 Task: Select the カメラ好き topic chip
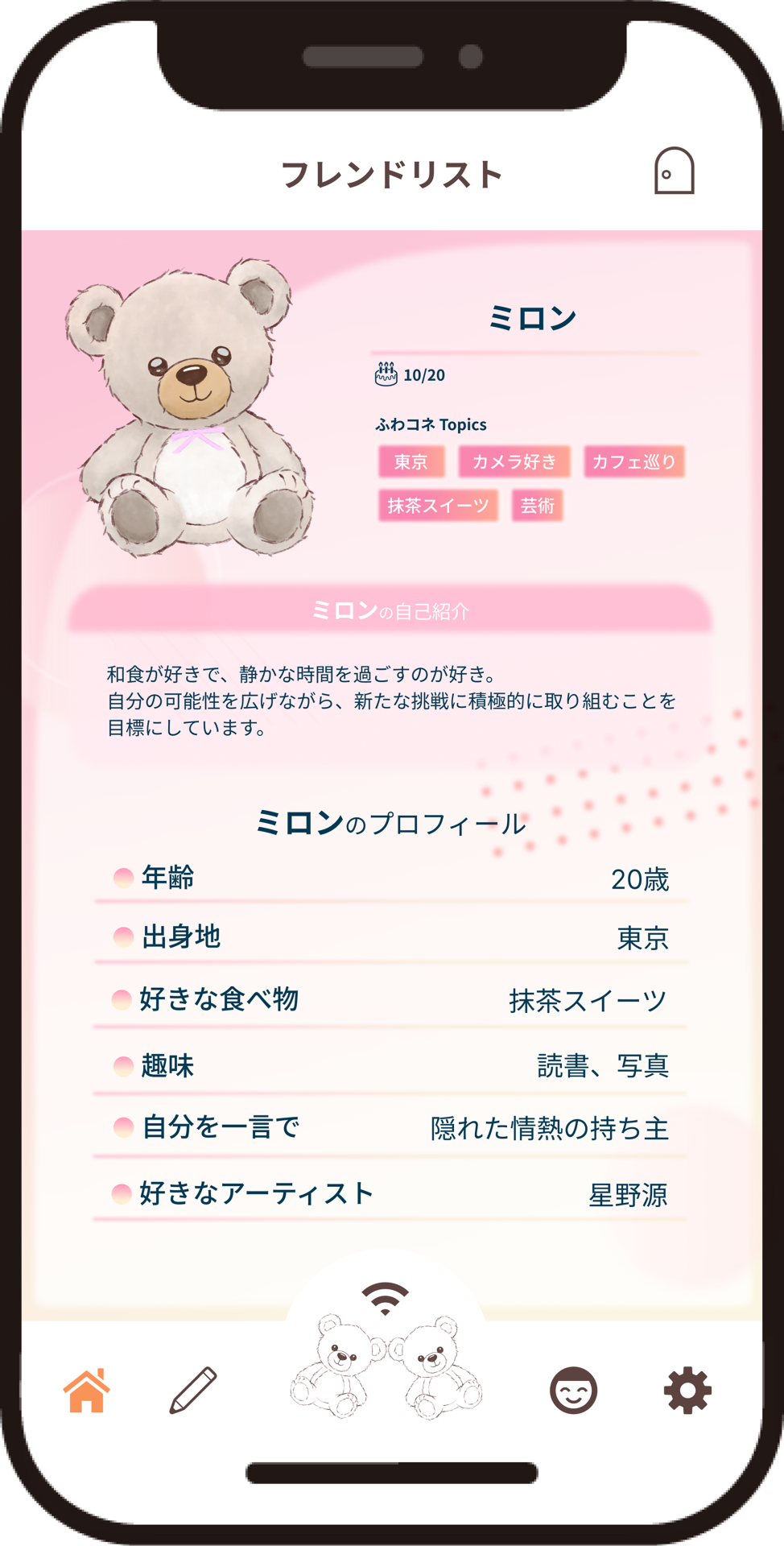click(x=514, y=461)
